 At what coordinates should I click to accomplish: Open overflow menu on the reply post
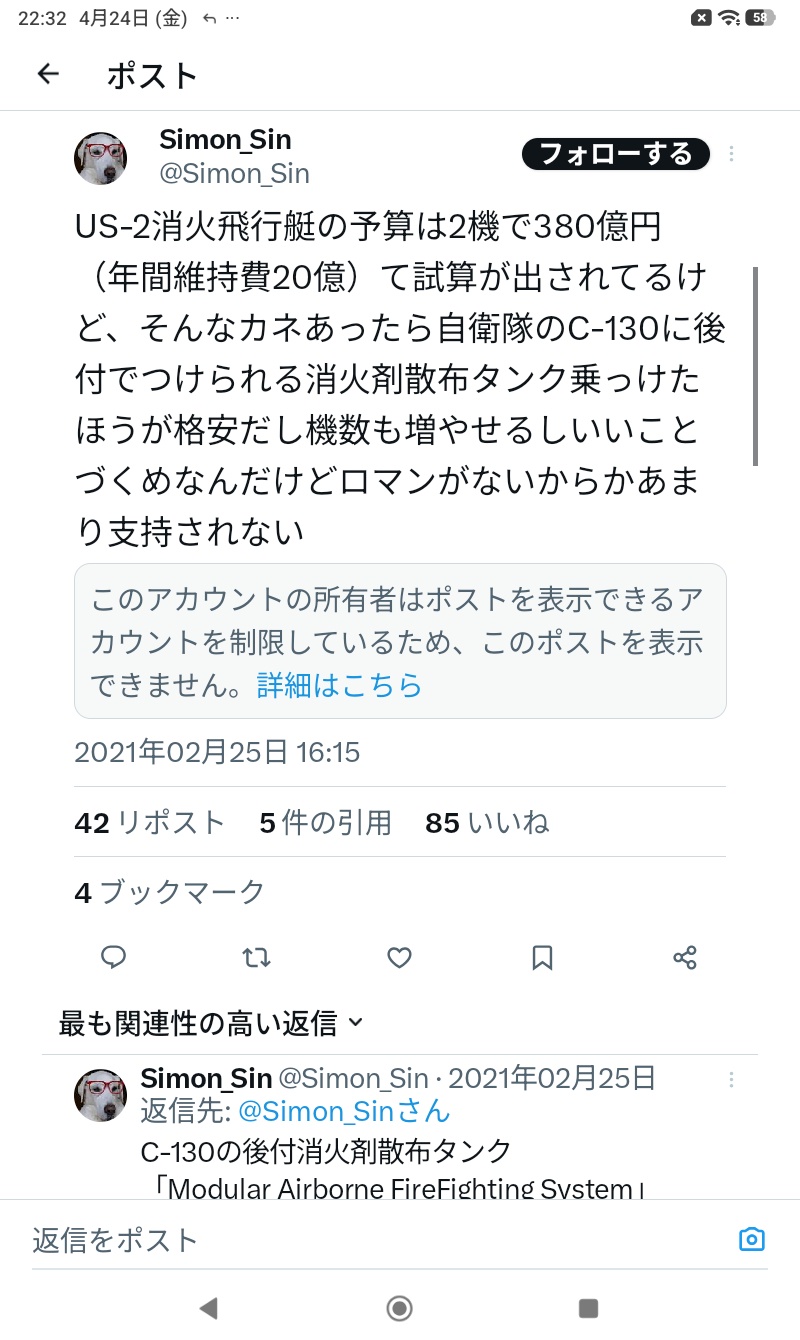point(732,1080)
